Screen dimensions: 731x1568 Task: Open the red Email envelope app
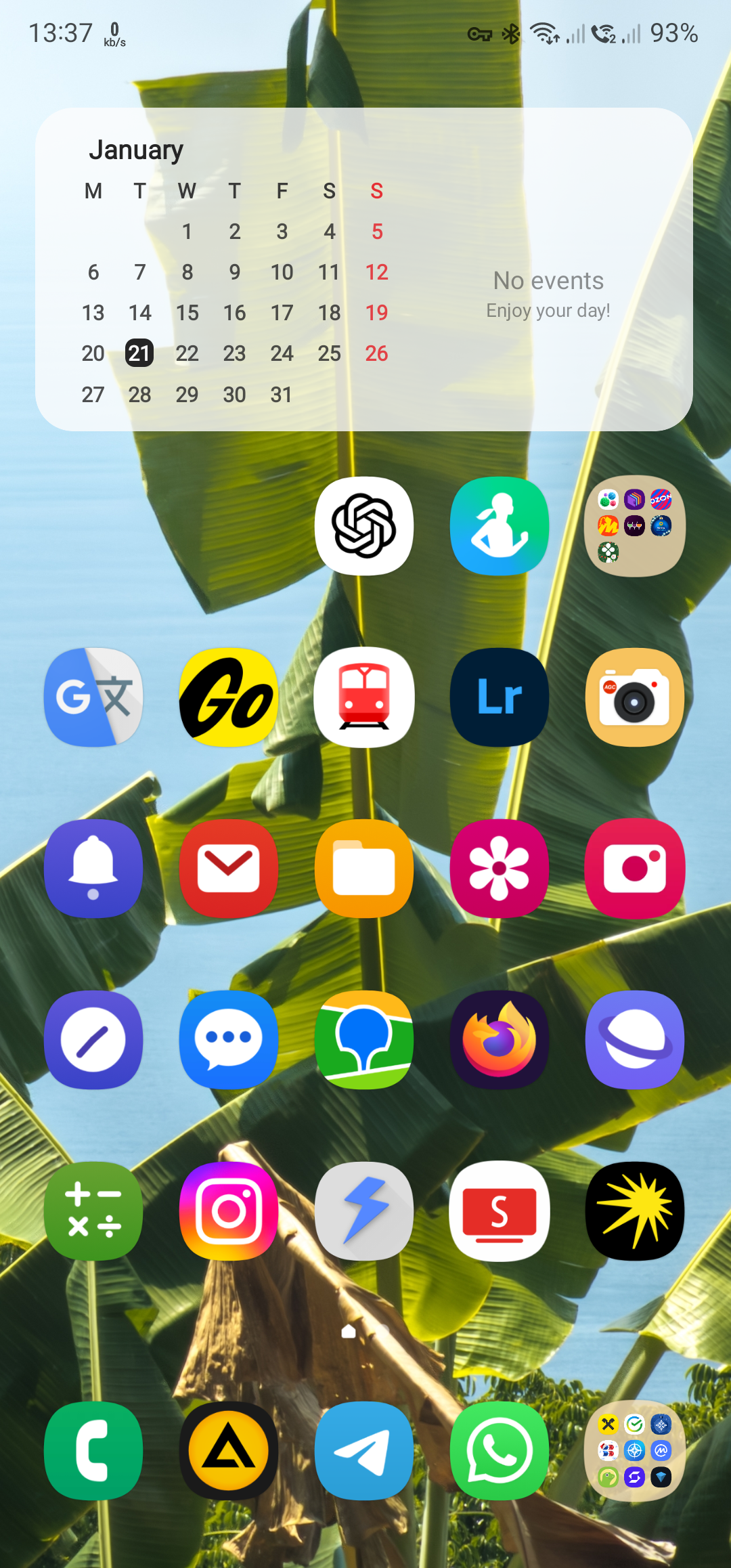229,869
